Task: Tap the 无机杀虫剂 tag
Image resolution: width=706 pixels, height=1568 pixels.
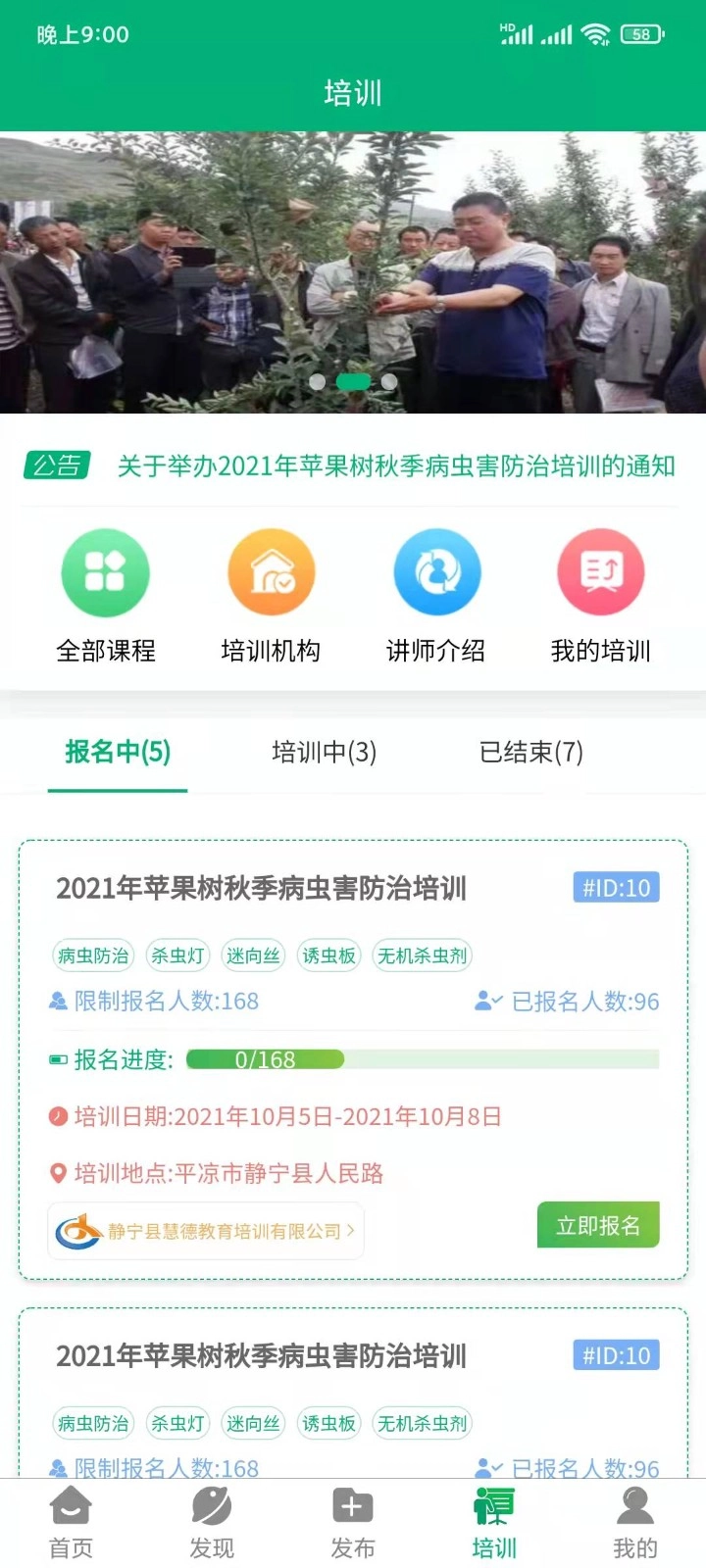Action: 422,955
